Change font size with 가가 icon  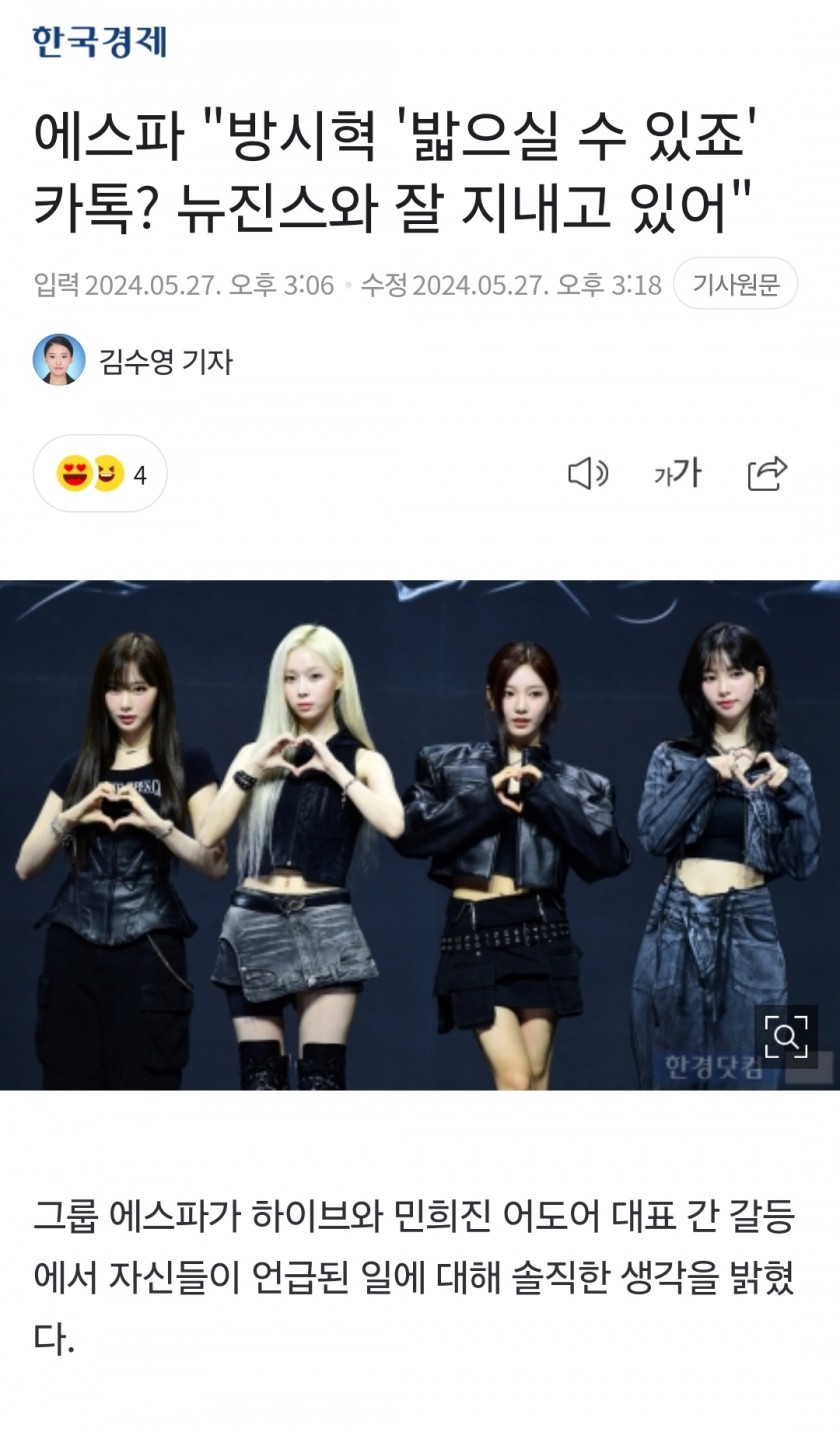pyautogui.click(x=677, y=473)
